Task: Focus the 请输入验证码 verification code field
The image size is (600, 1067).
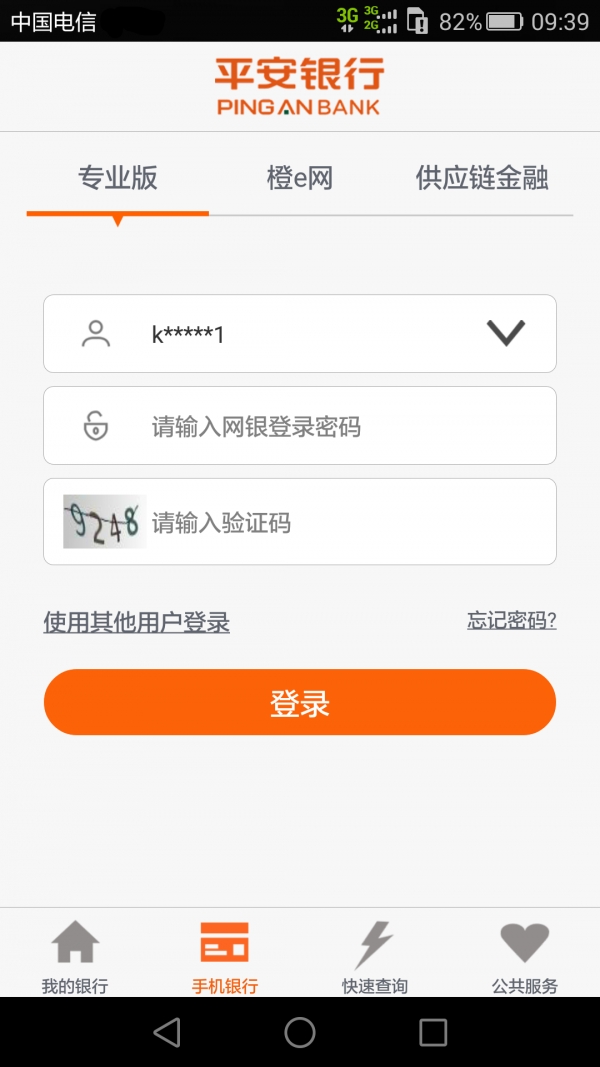Action: coord(352,523)
